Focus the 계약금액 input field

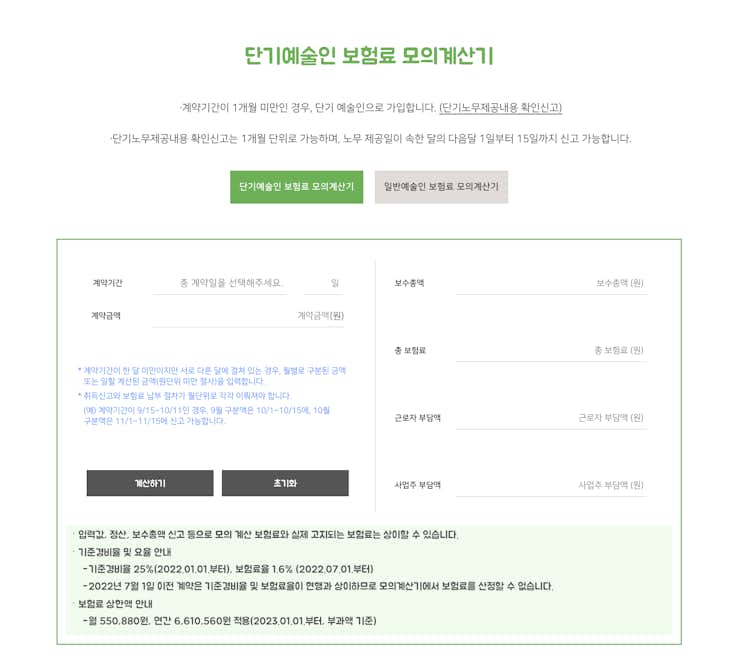pyautogui.click(x=248, y=315)
